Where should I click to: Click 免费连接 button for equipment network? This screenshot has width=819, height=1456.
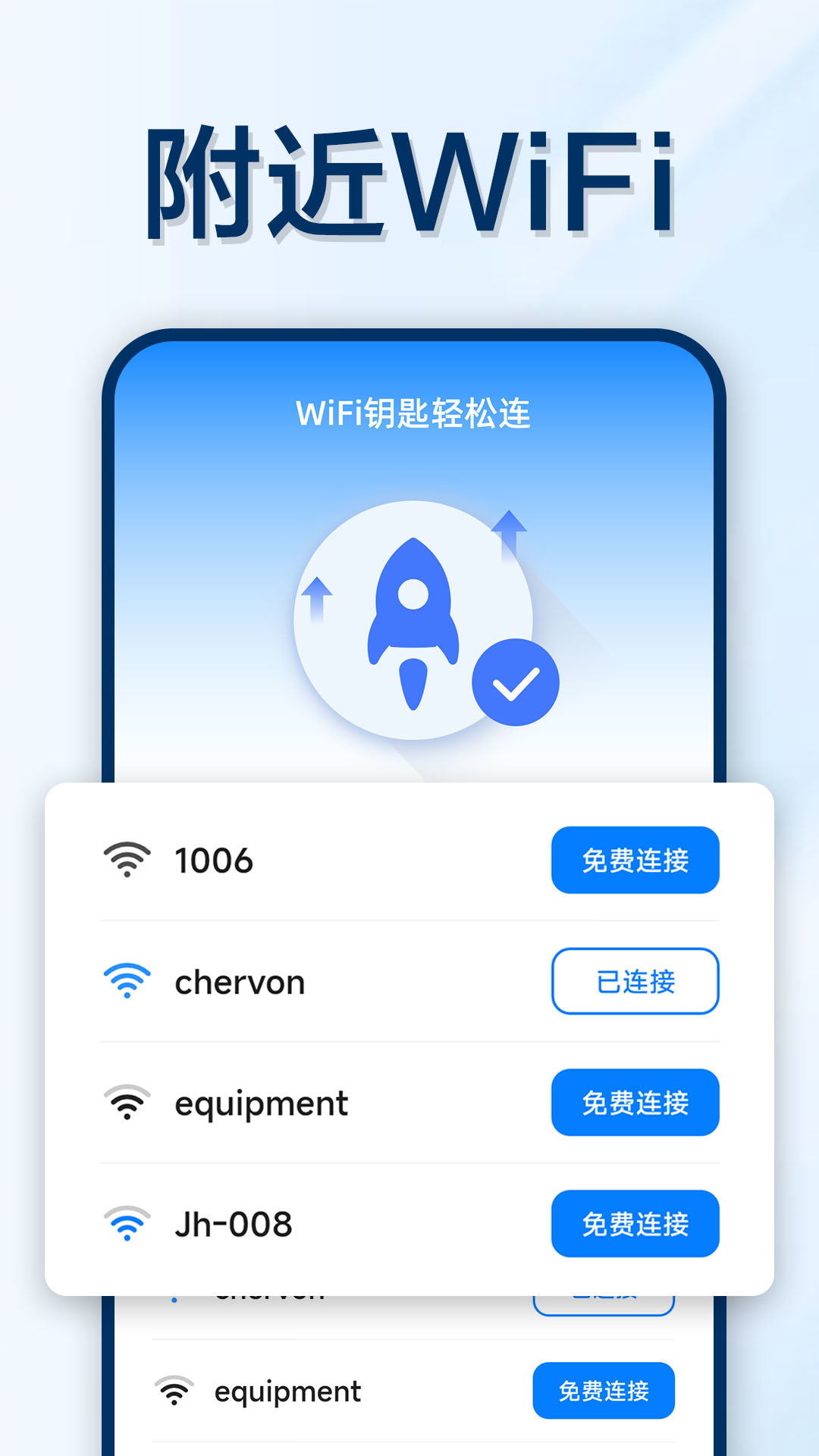[x=635, y=1103]
